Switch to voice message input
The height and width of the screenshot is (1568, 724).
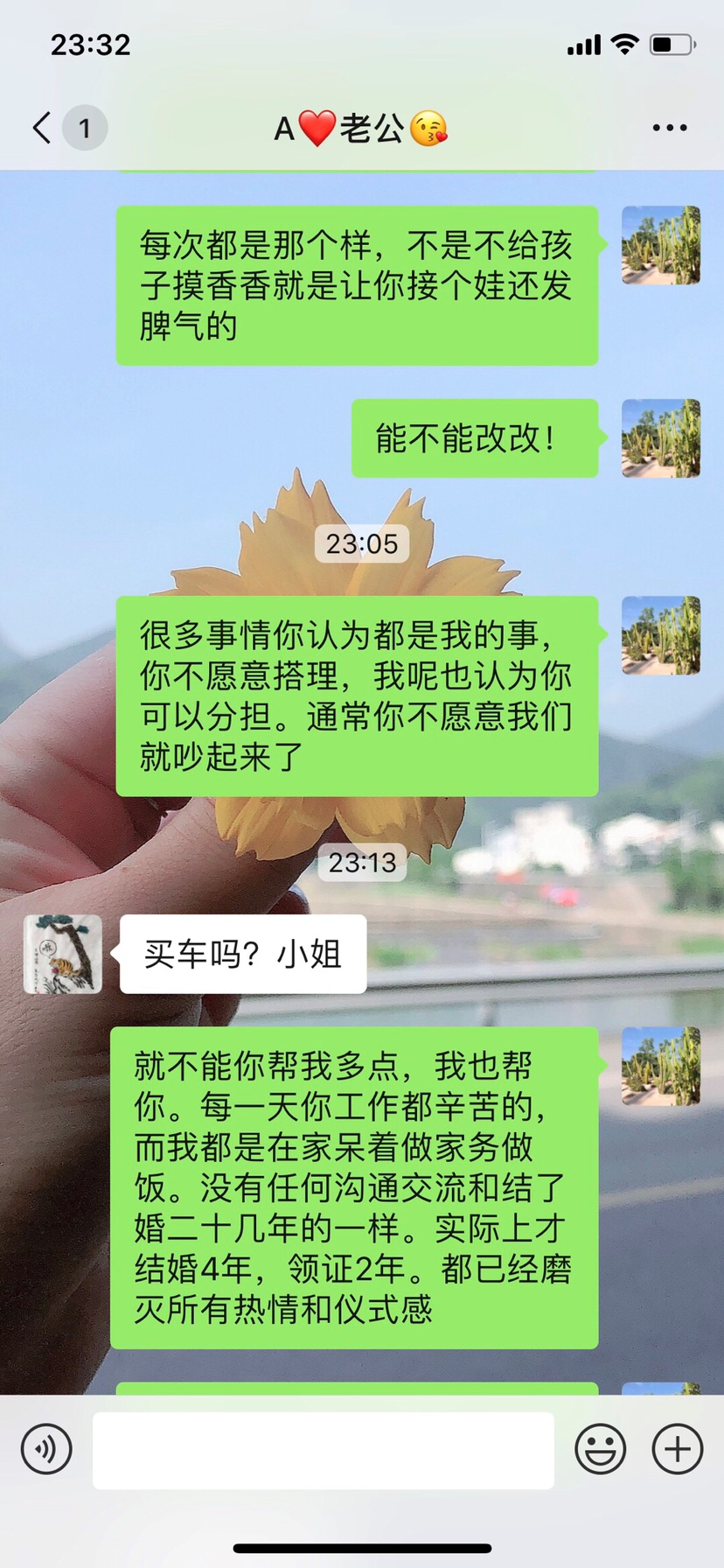tap(46, 1449)
